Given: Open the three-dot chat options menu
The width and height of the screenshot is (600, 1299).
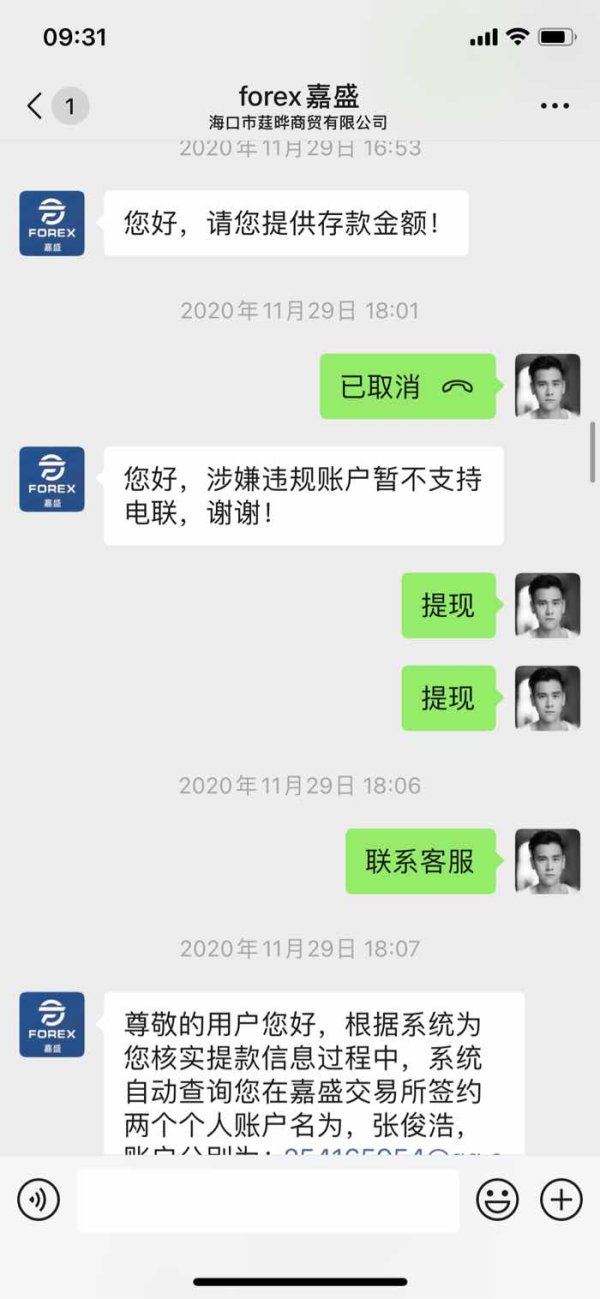Looking at the screenshot, I should 555,106.
